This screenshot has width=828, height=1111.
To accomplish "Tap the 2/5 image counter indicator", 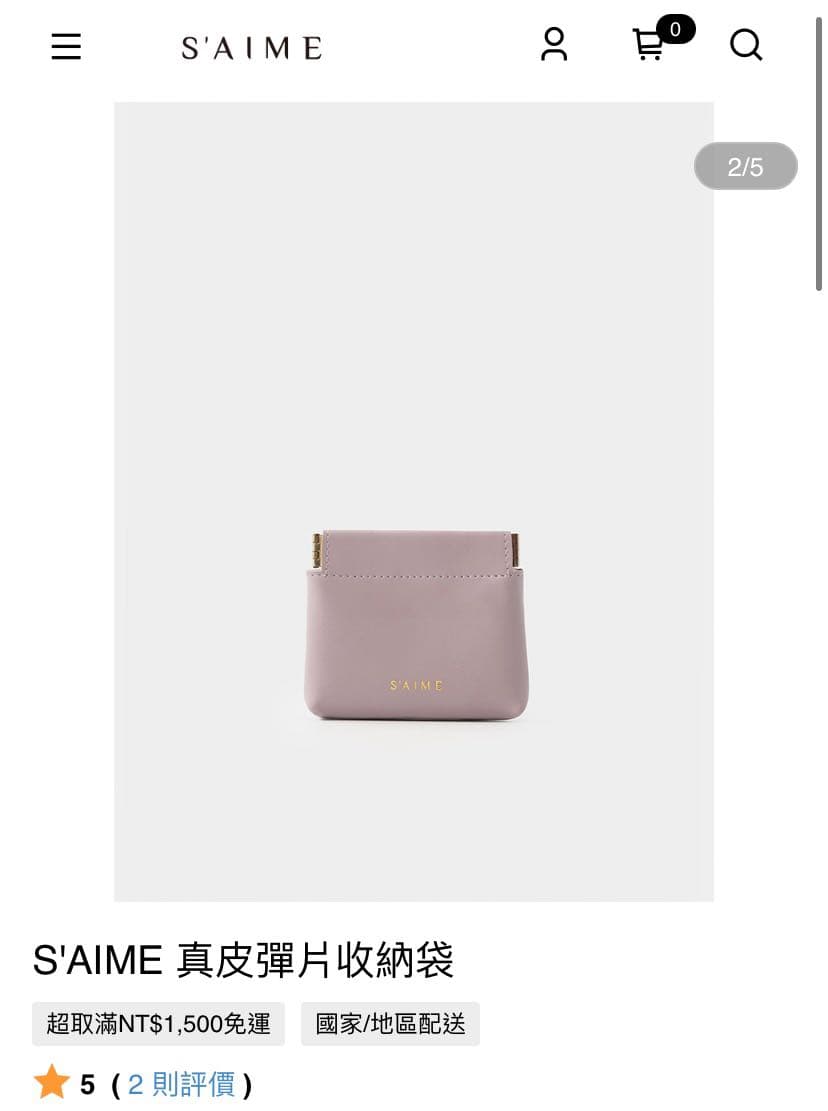I will click(x=745, y=166).
